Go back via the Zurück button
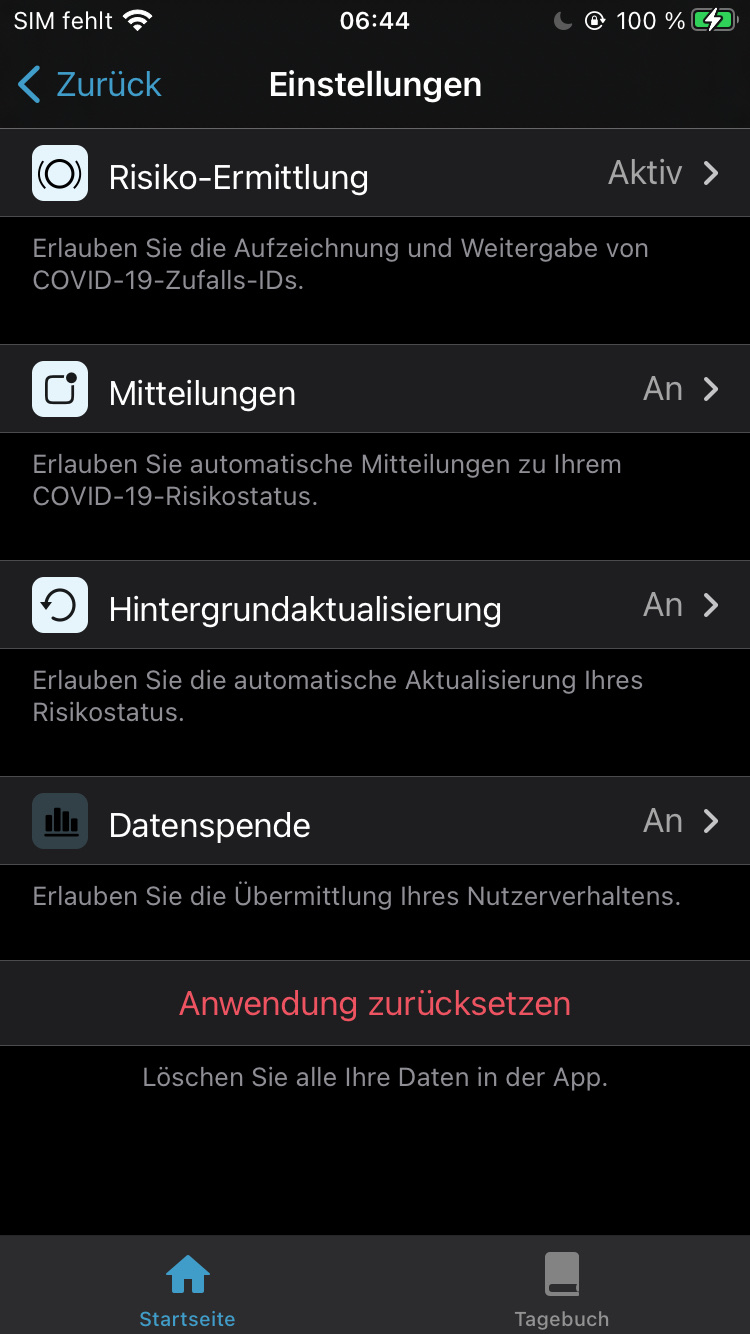 point(90,85)
